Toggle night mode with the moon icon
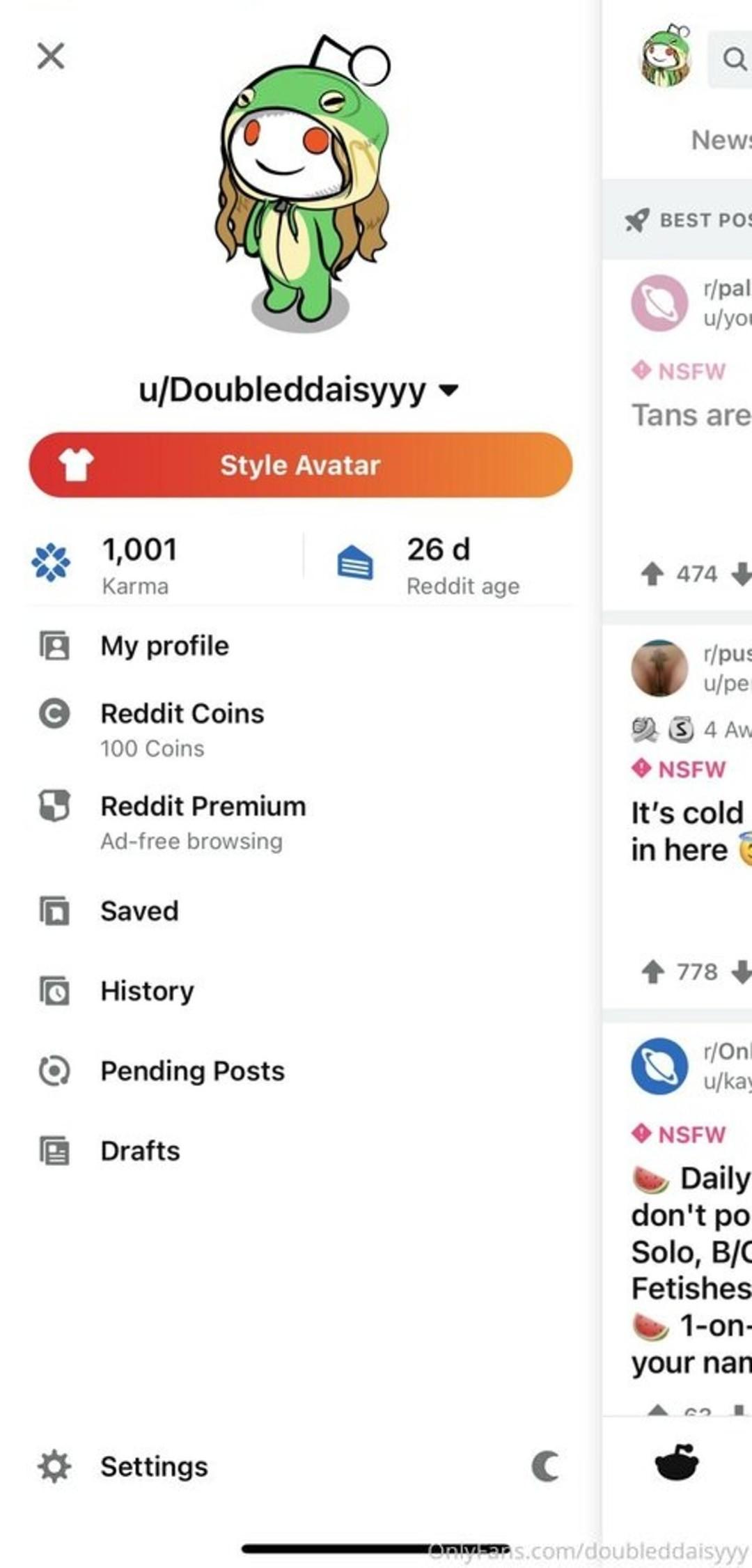This screenshot has height=1568, width=752. click(x=545, y=1466)
